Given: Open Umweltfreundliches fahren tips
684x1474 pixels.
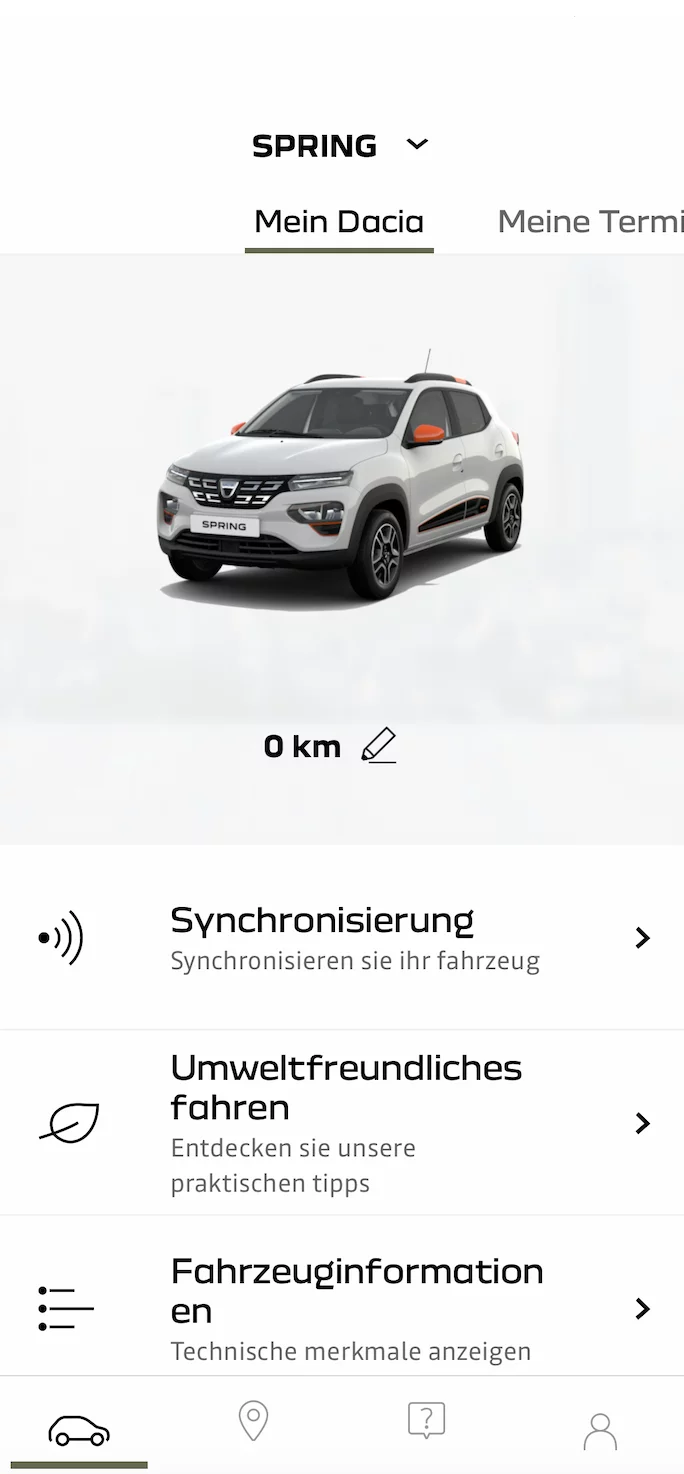Looking at the screenshot, I should (342, 1123).
